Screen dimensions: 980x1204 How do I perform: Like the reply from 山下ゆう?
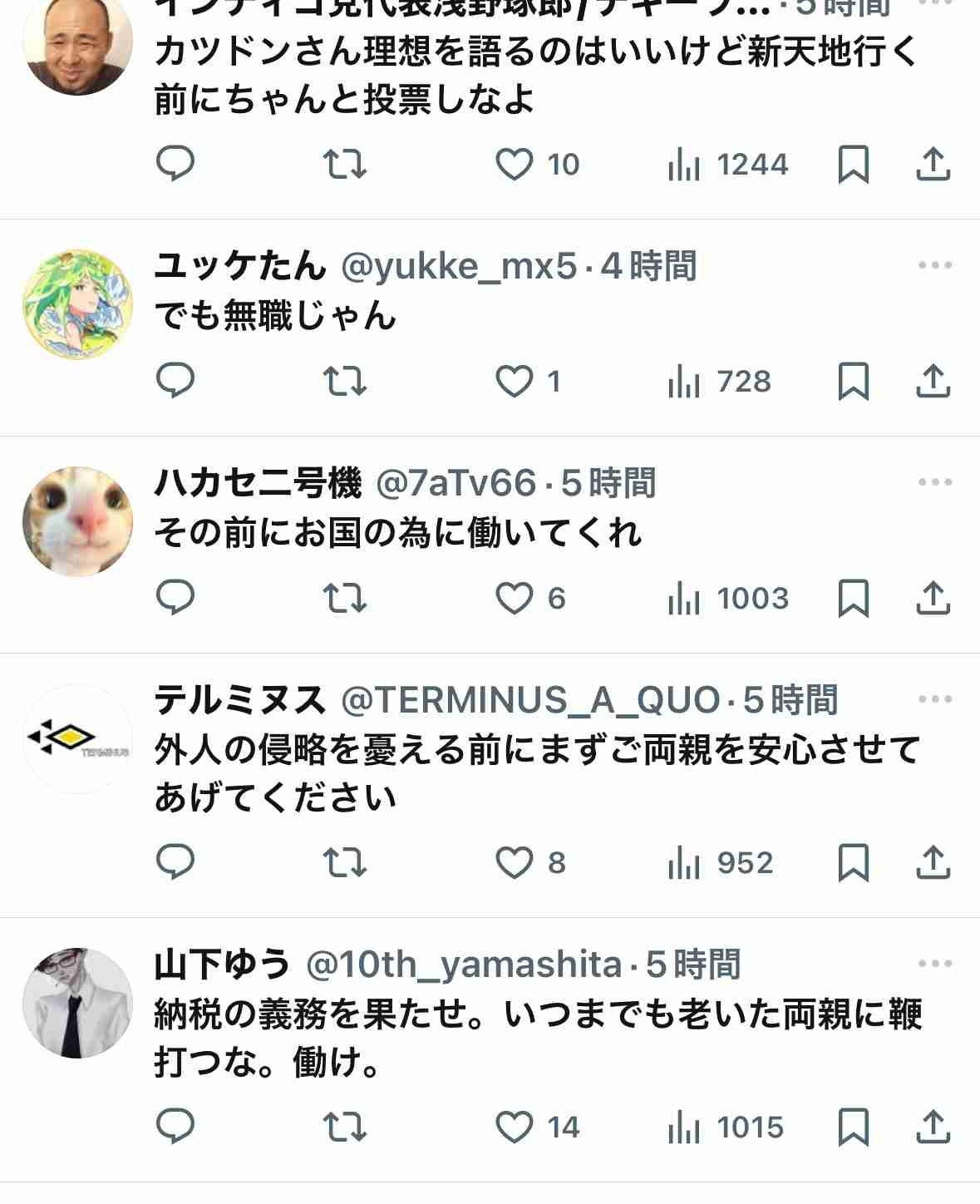(x=515, y=1128)
